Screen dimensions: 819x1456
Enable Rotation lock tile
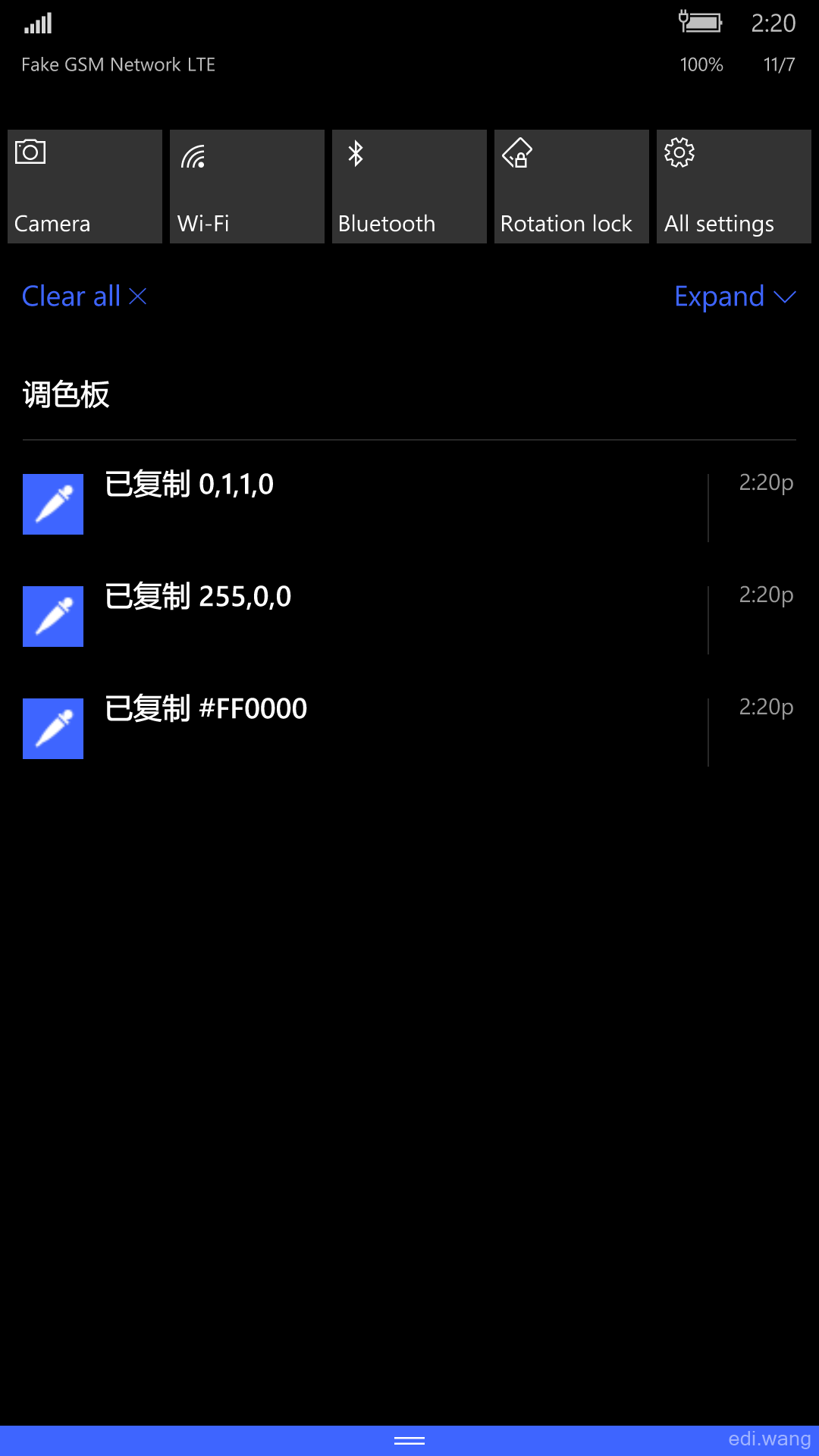[x=572, y=187]
